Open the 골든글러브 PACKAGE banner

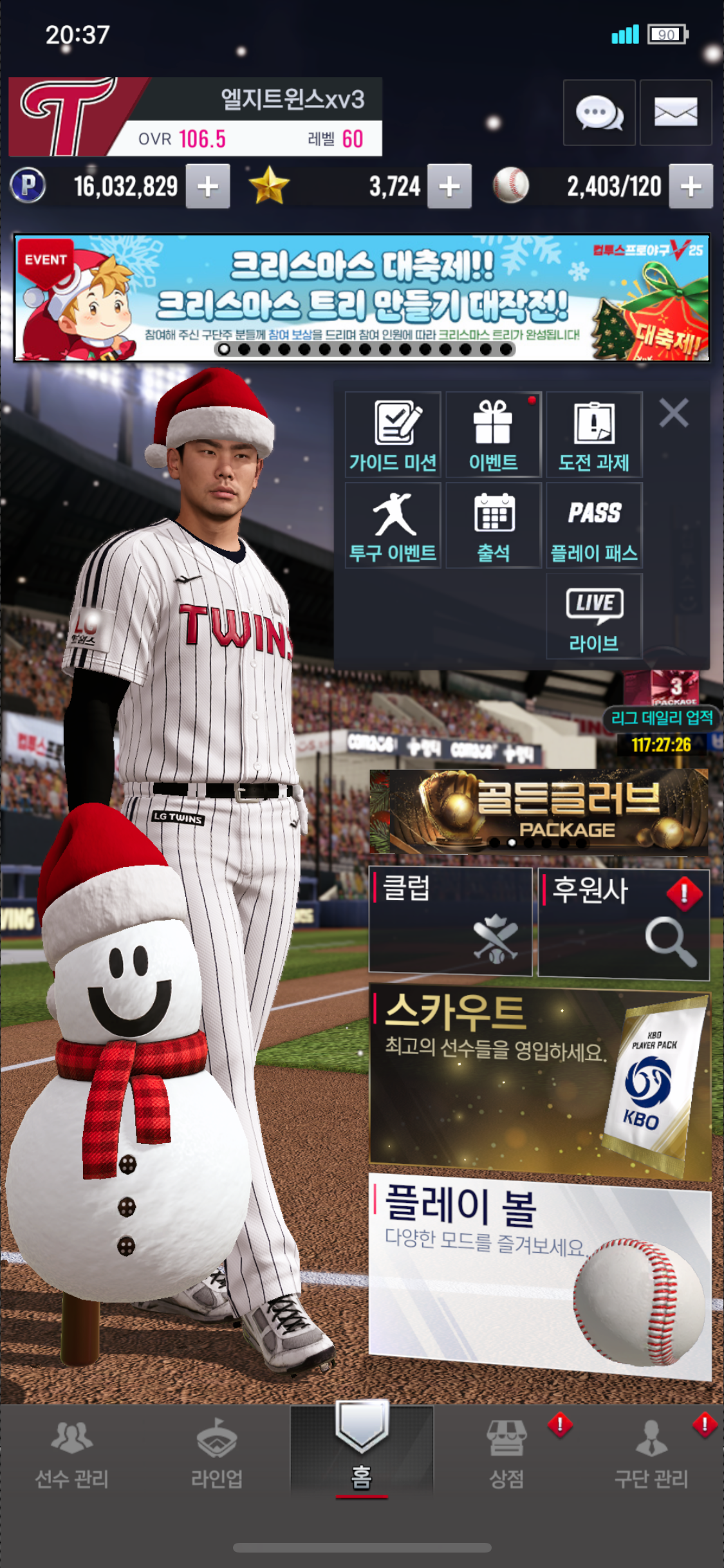[539, 811]
